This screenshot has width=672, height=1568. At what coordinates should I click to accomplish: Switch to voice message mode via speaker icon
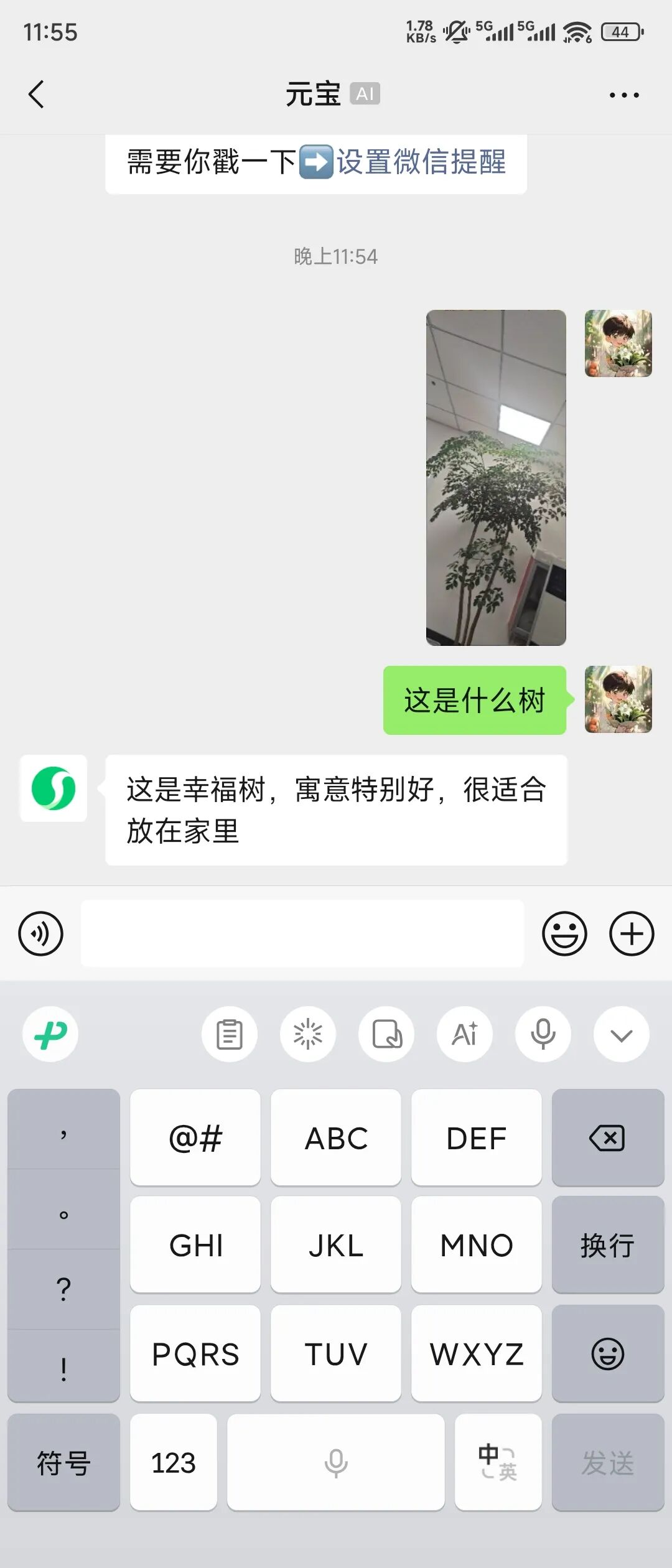(40, 933)
